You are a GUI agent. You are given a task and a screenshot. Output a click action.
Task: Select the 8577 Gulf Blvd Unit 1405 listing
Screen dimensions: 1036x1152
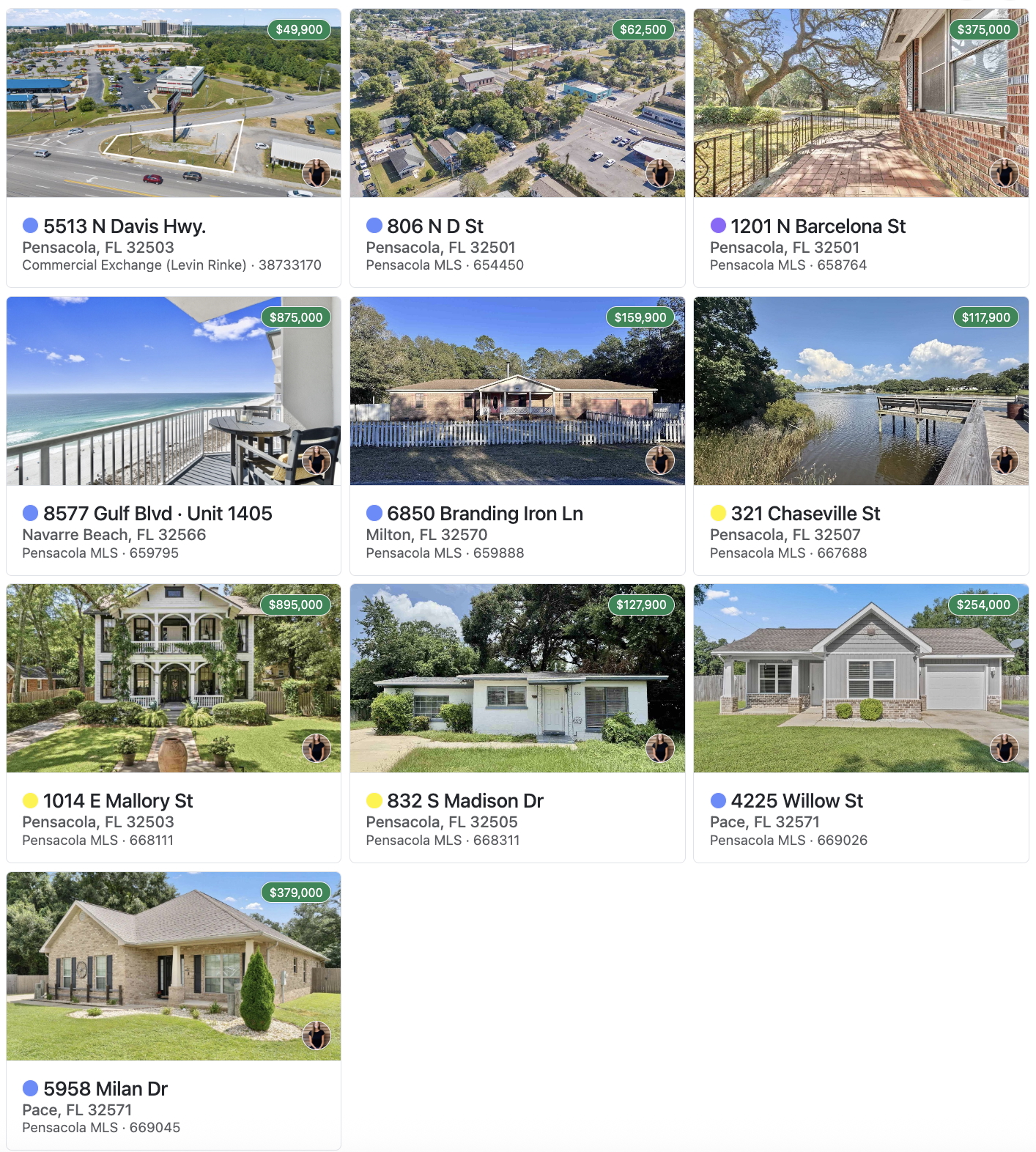pos(157,514)
